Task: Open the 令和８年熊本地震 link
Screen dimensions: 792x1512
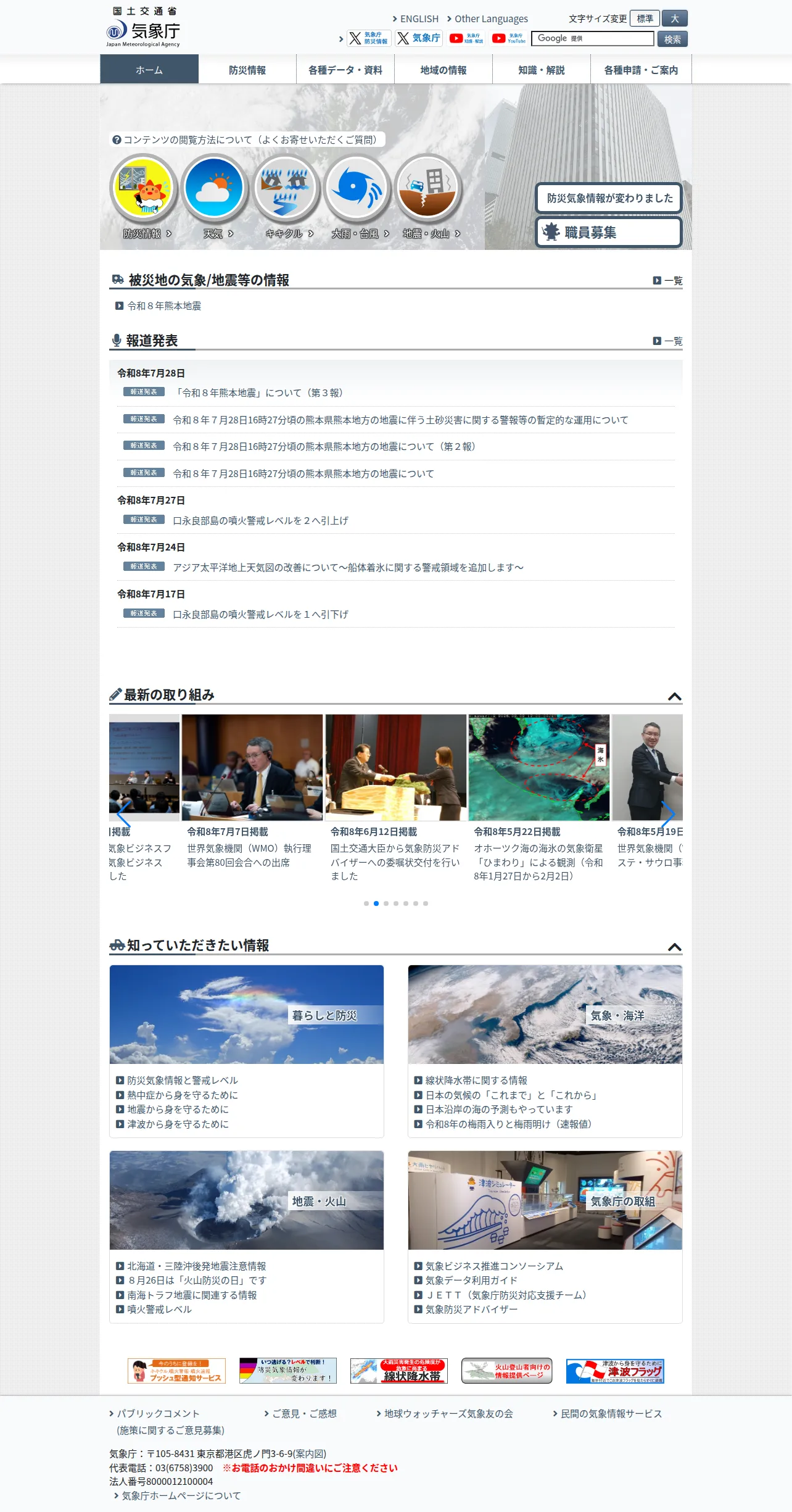Action: [164, 305]
